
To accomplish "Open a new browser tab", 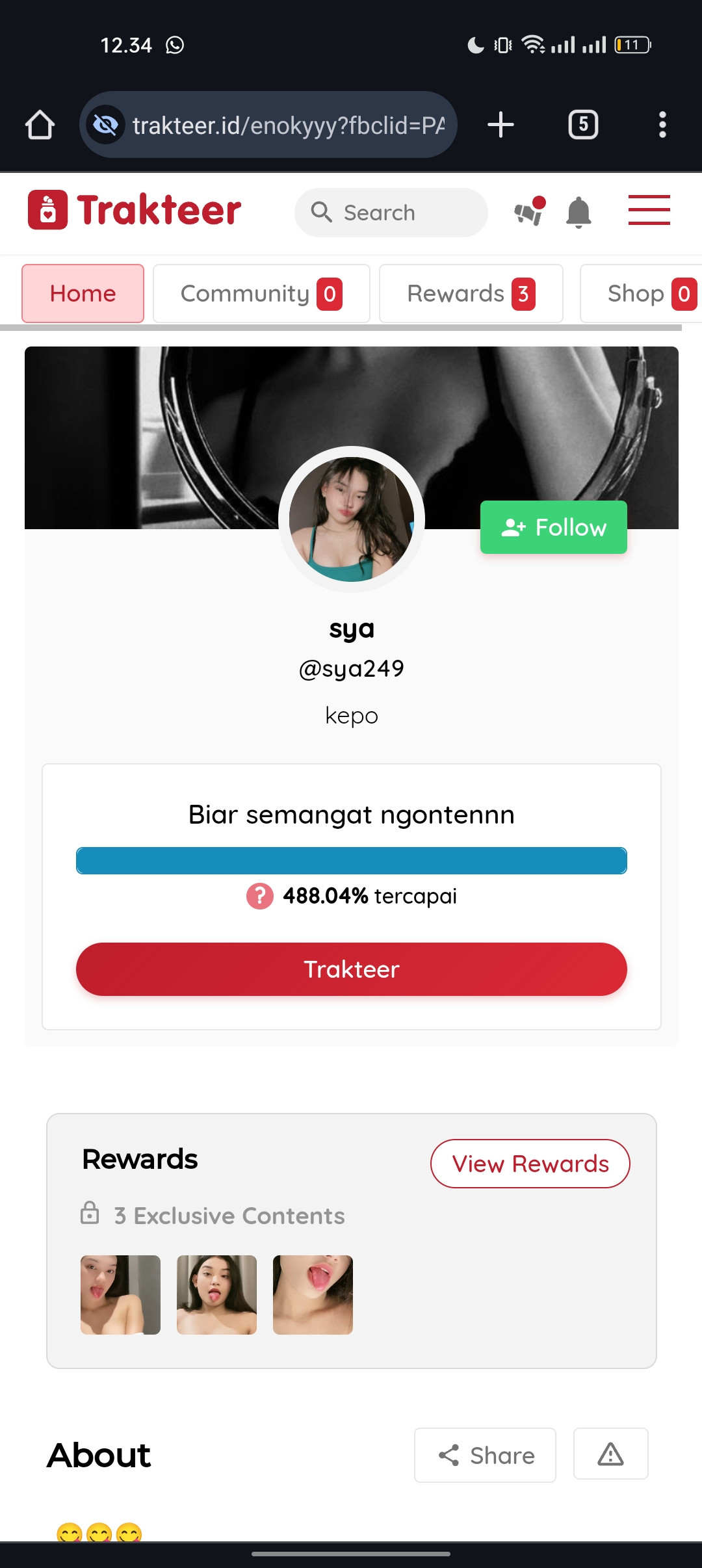I will coord(500,125).
